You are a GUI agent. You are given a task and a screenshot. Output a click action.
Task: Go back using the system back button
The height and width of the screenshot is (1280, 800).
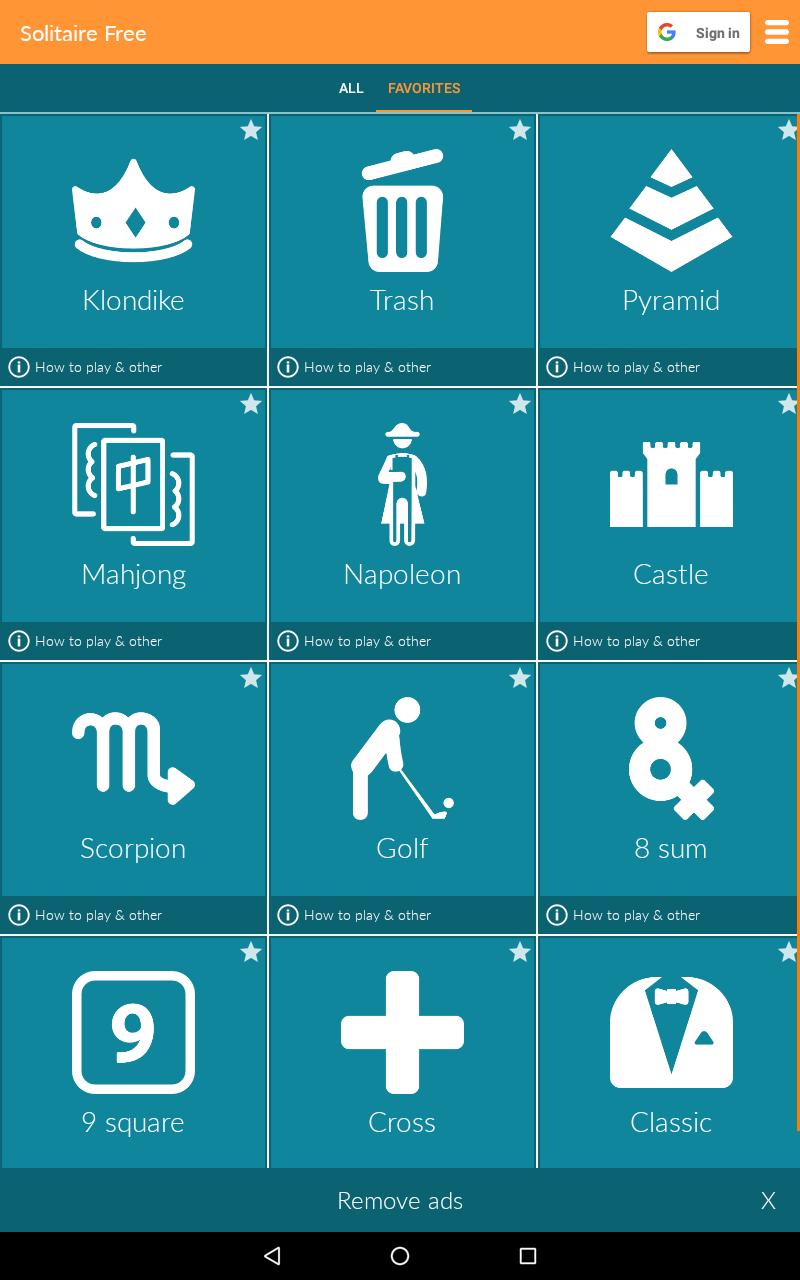272,1256
